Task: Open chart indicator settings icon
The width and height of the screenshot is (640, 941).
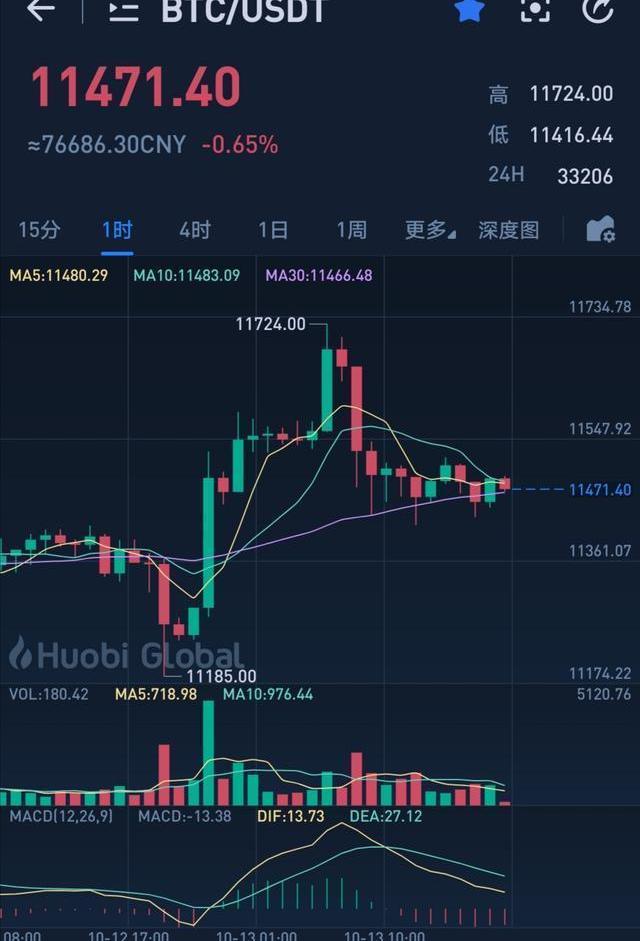Action: coord(600,230)
